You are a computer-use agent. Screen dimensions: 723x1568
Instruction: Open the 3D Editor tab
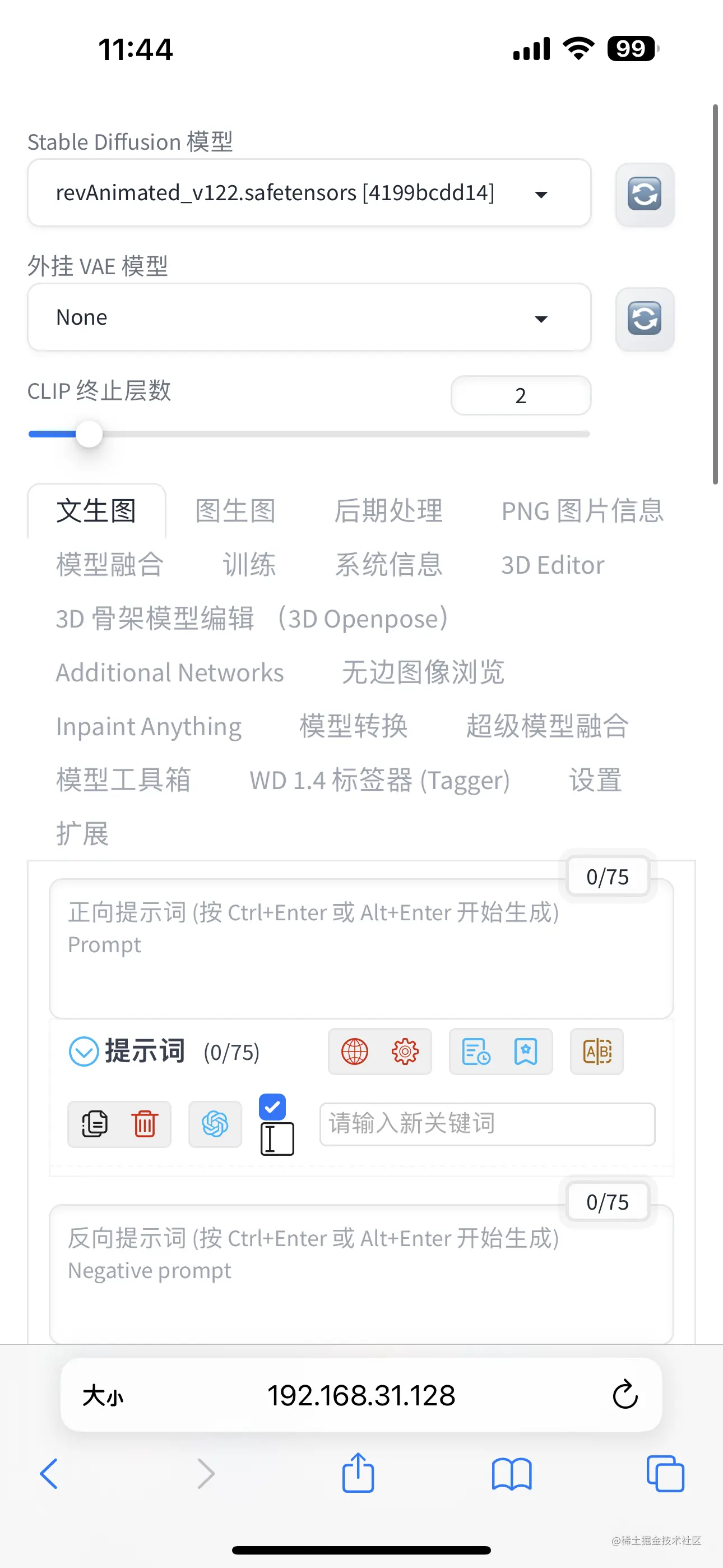click(x=552, y=565)
